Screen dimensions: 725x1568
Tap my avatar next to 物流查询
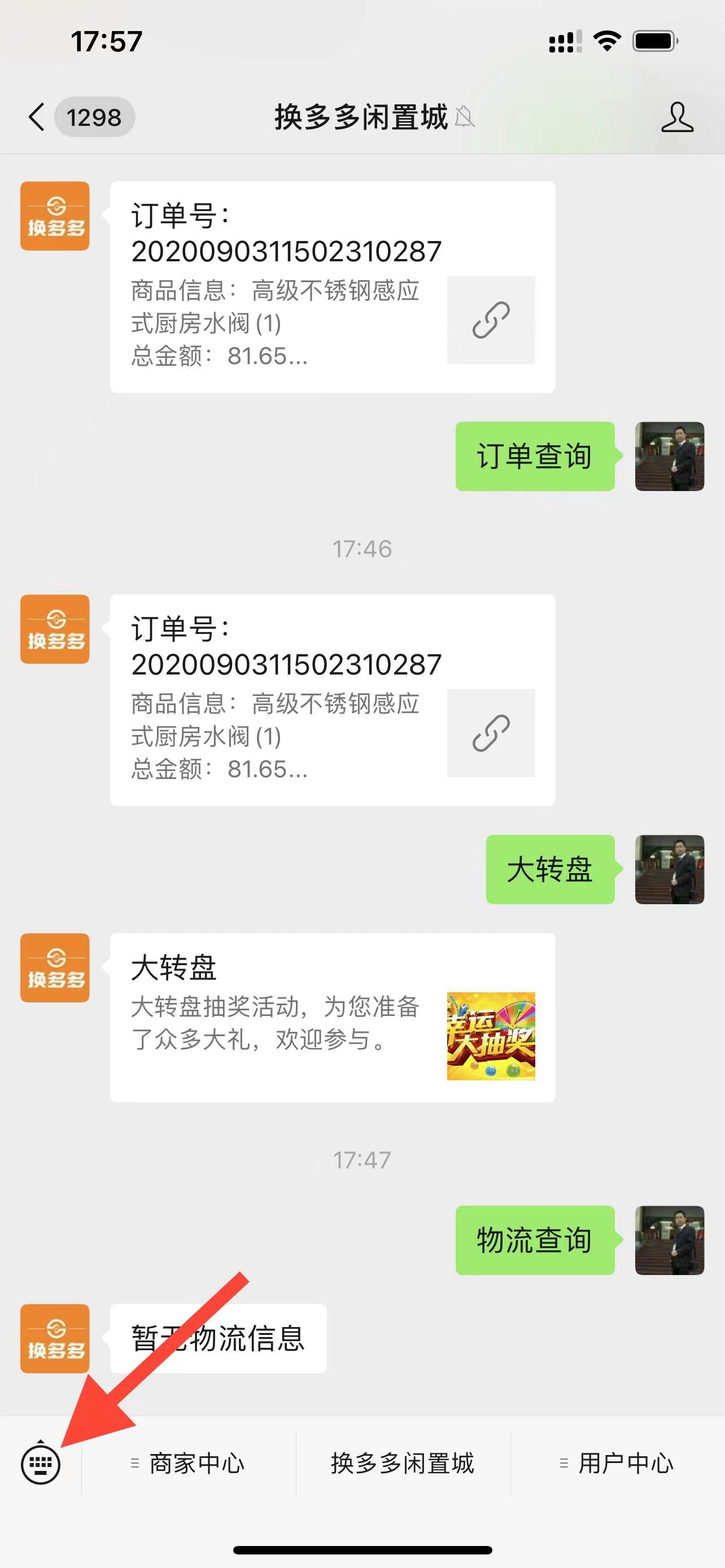[x=669, y=1240]
